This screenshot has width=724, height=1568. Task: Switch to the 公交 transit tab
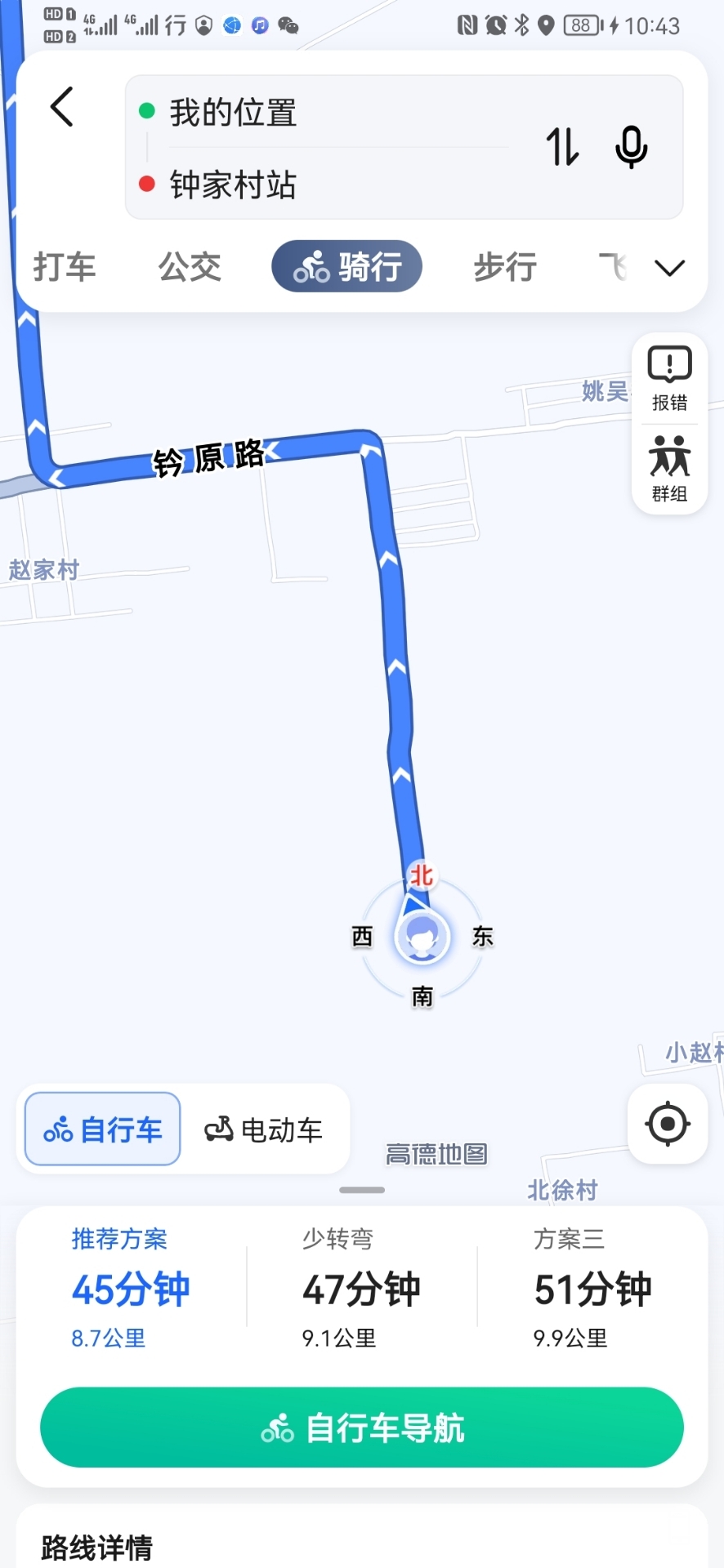[x=190, y=267]
